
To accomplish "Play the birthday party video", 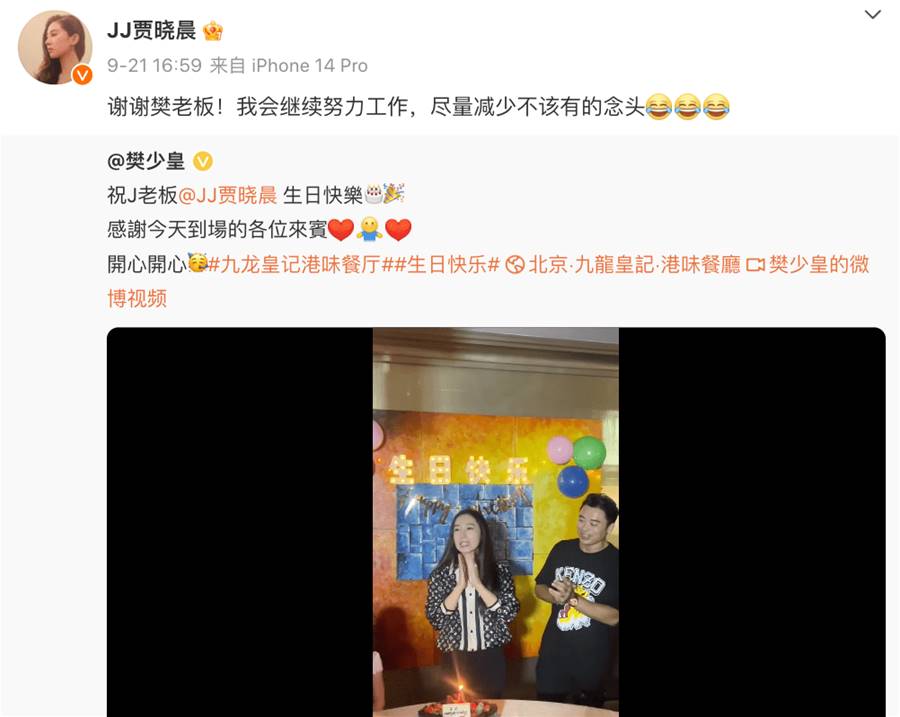I will [496, 520].
